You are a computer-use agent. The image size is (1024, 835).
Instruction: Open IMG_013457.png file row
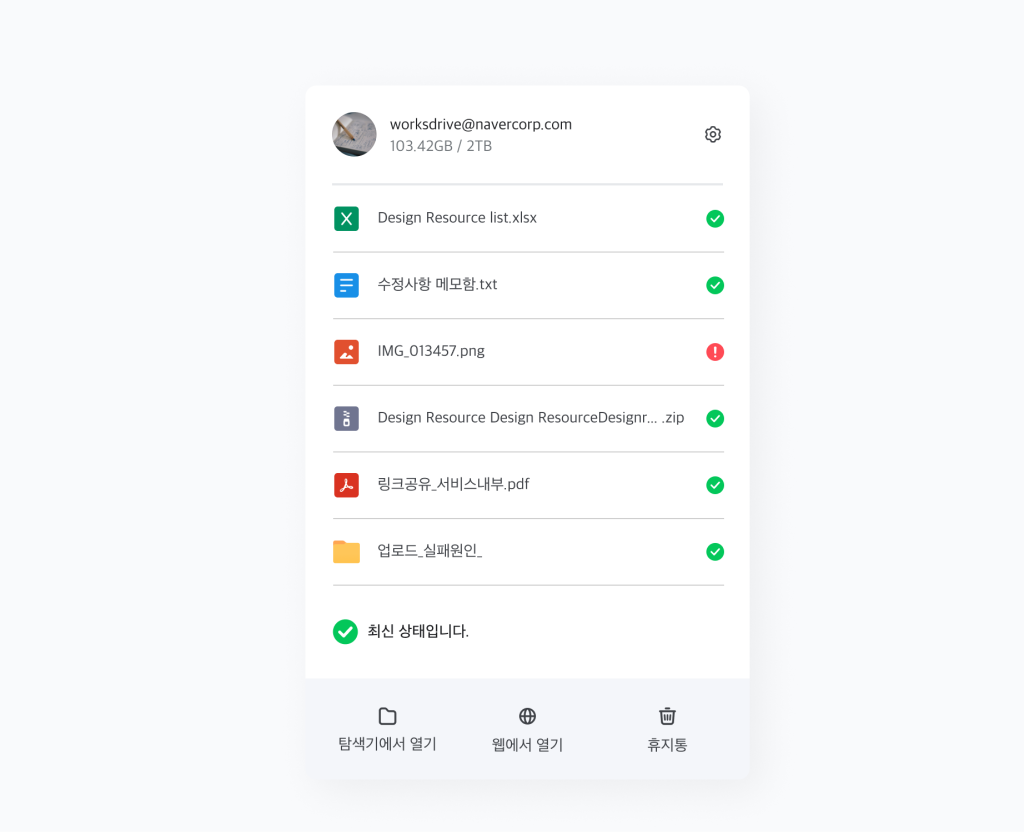pos(431,351)
